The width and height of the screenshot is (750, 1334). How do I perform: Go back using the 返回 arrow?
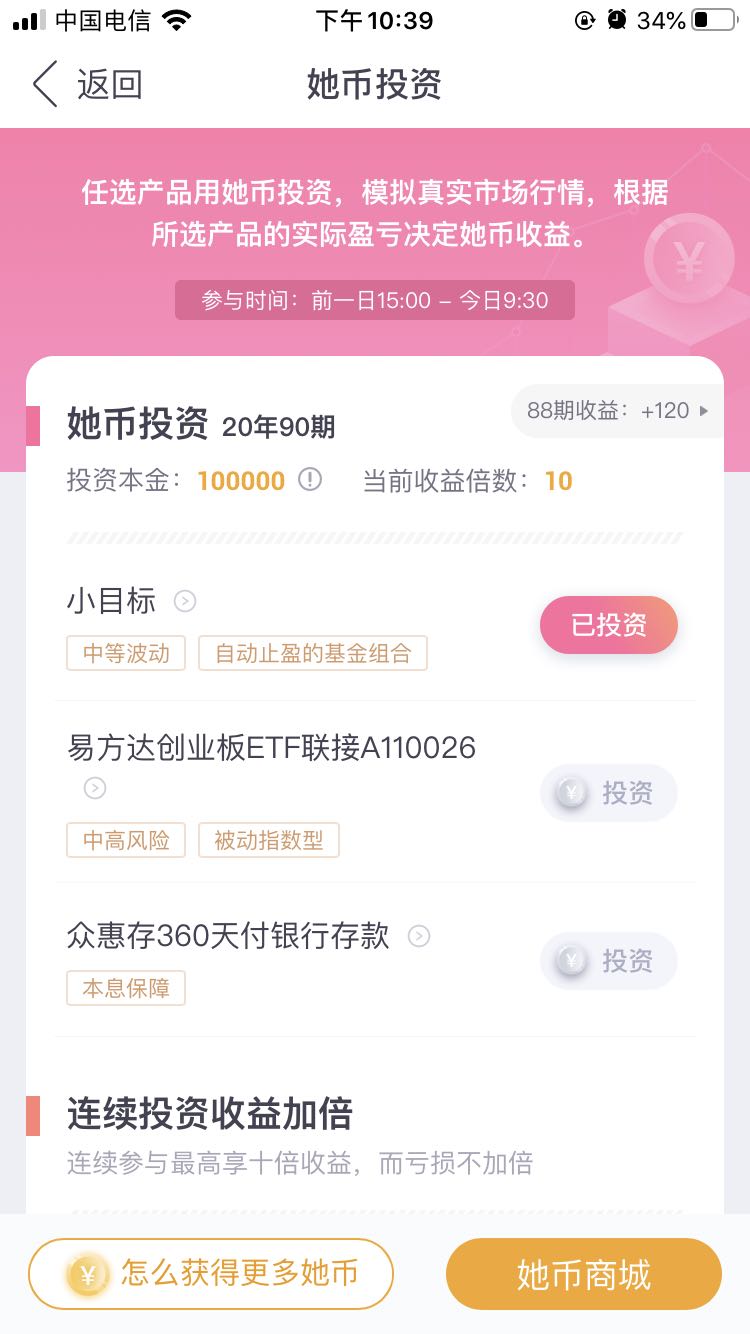pyautogui.click(x=85, y=85)
